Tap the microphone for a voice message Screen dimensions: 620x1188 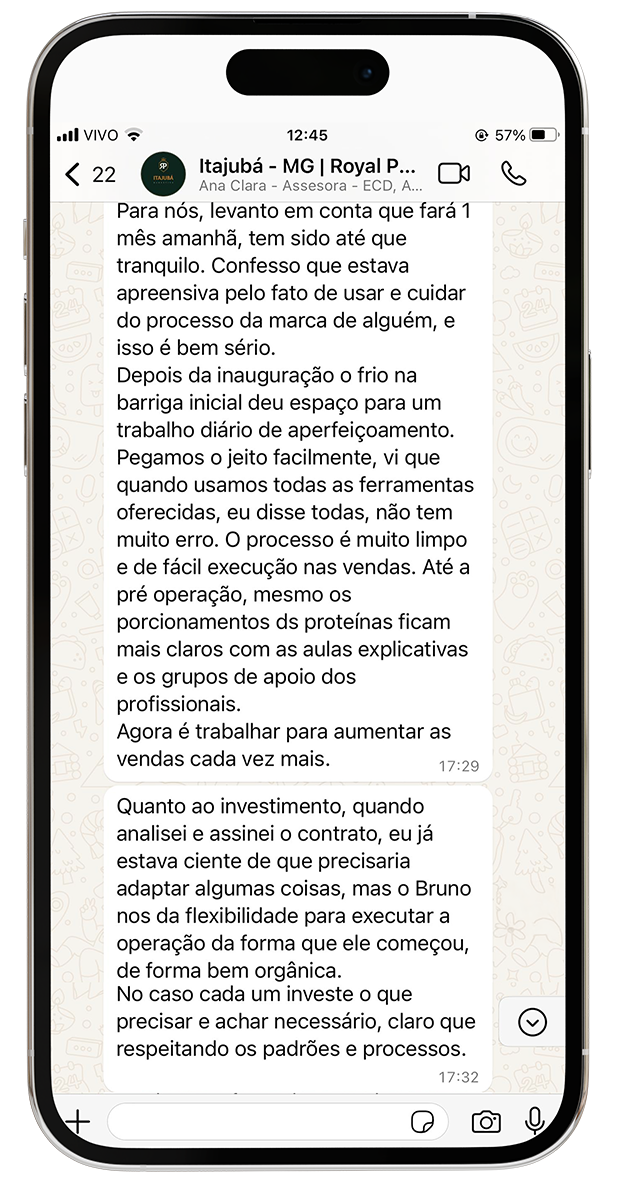(x=535, y=1121)
